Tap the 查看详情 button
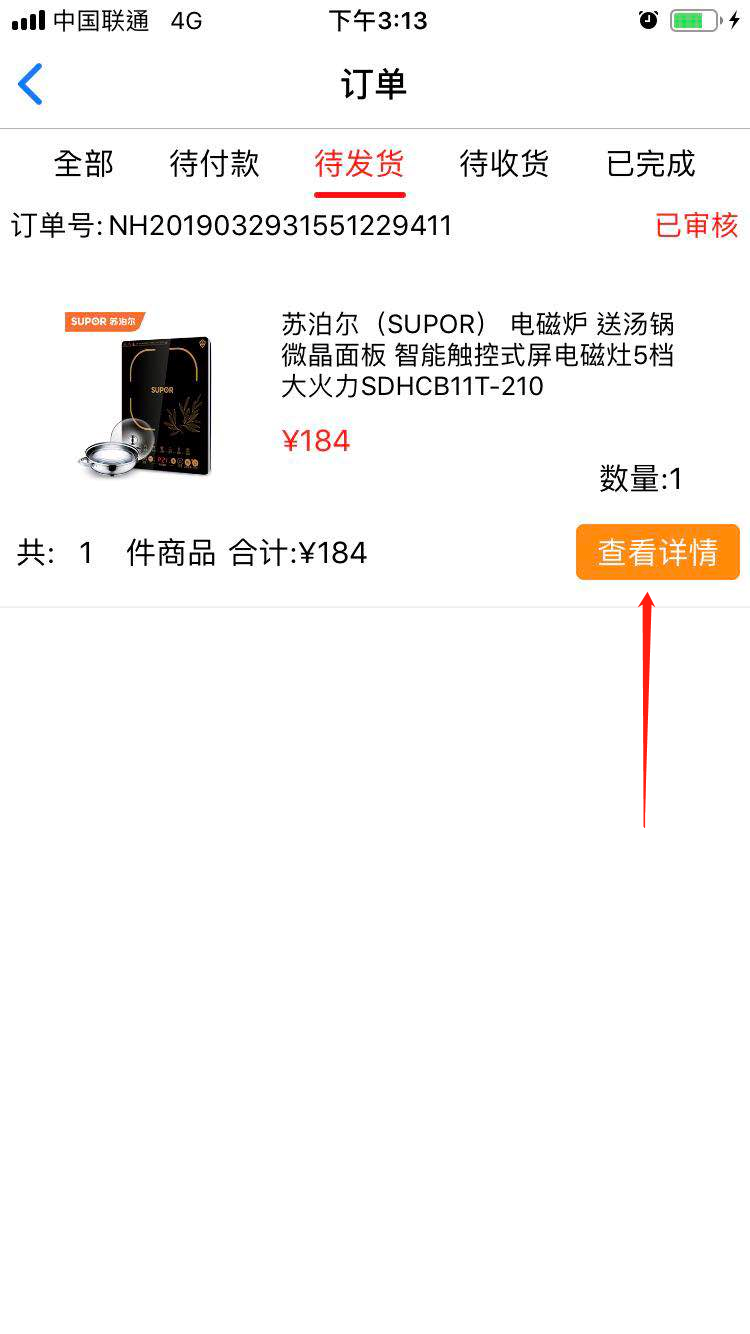The width and height of the screenshot is (750, 1334). click(658, 552)
